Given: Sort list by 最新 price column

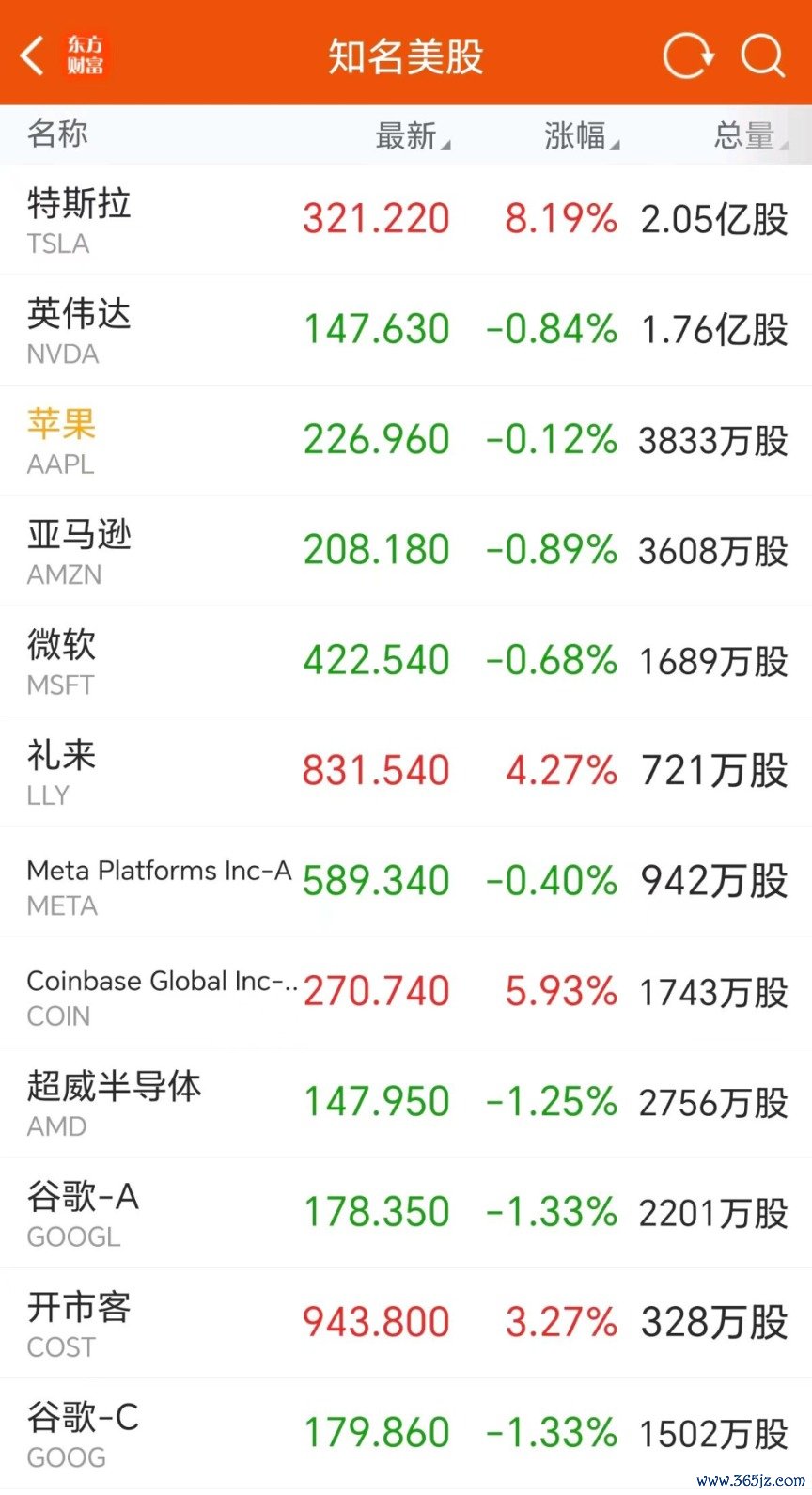Looking at the screenshot, I should click(412, 136).
